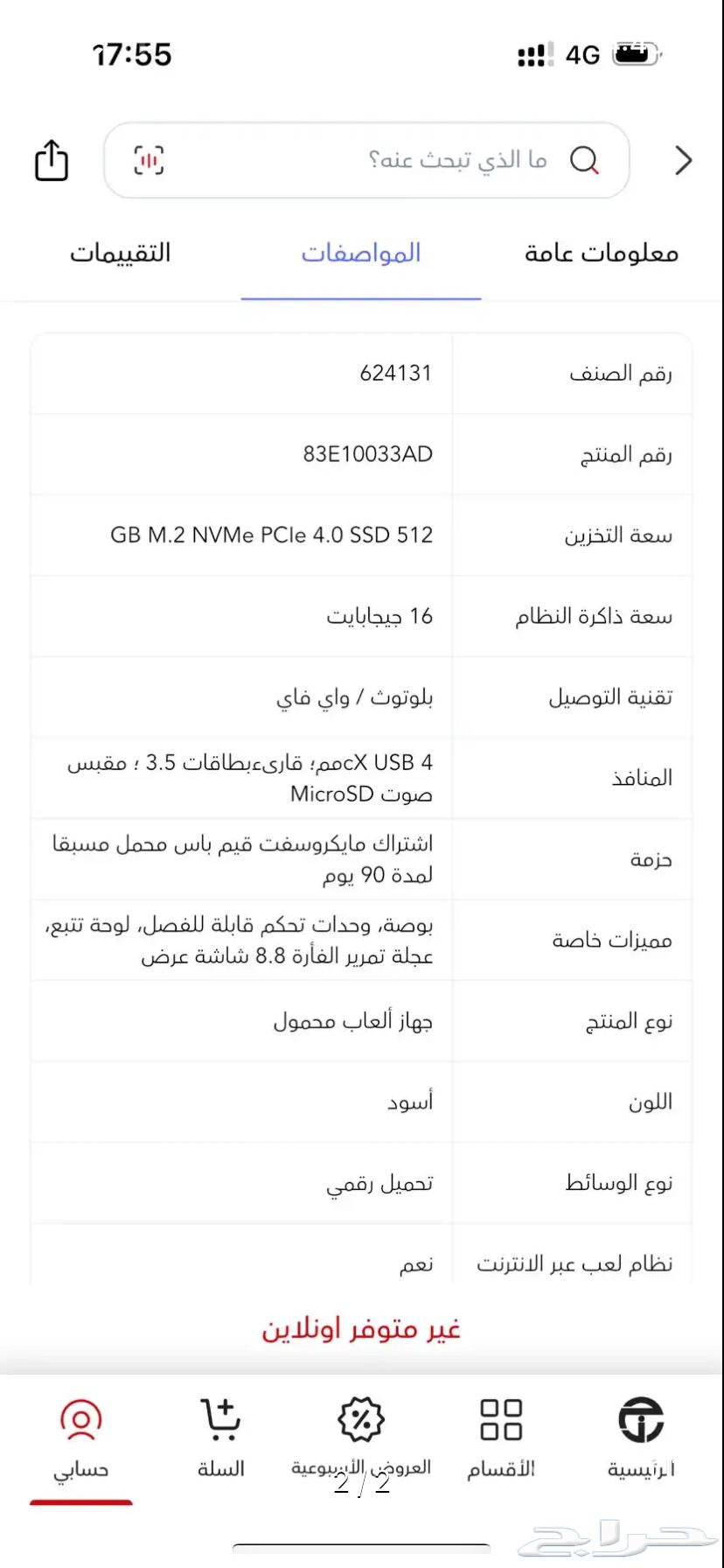The image size is (724, 1568).
Task: Tap the غير متوفر اونلاين notice
Action: (360, 1327)
